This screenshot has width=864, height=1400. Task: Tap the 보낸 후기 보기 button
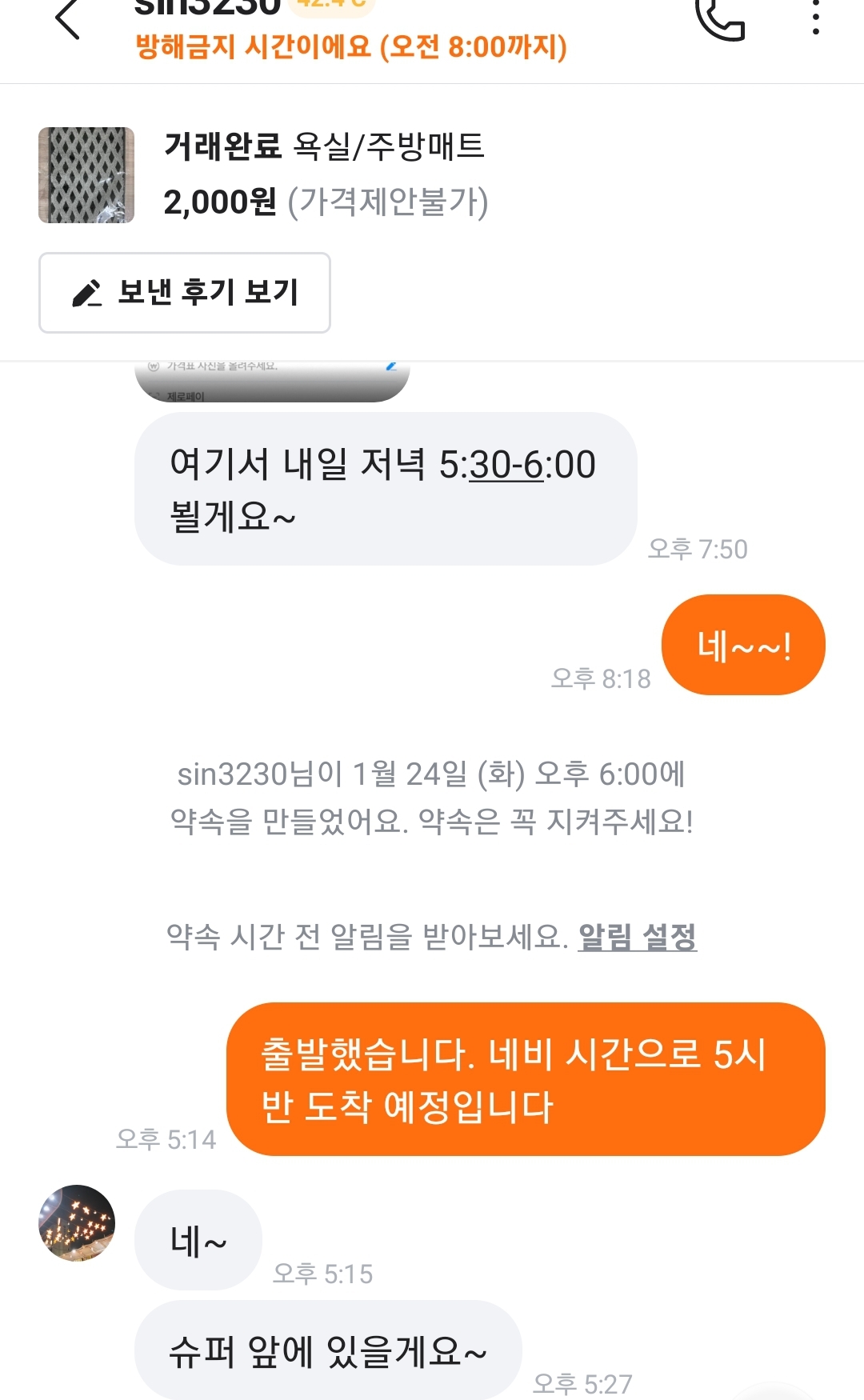(x=185, y=293)
